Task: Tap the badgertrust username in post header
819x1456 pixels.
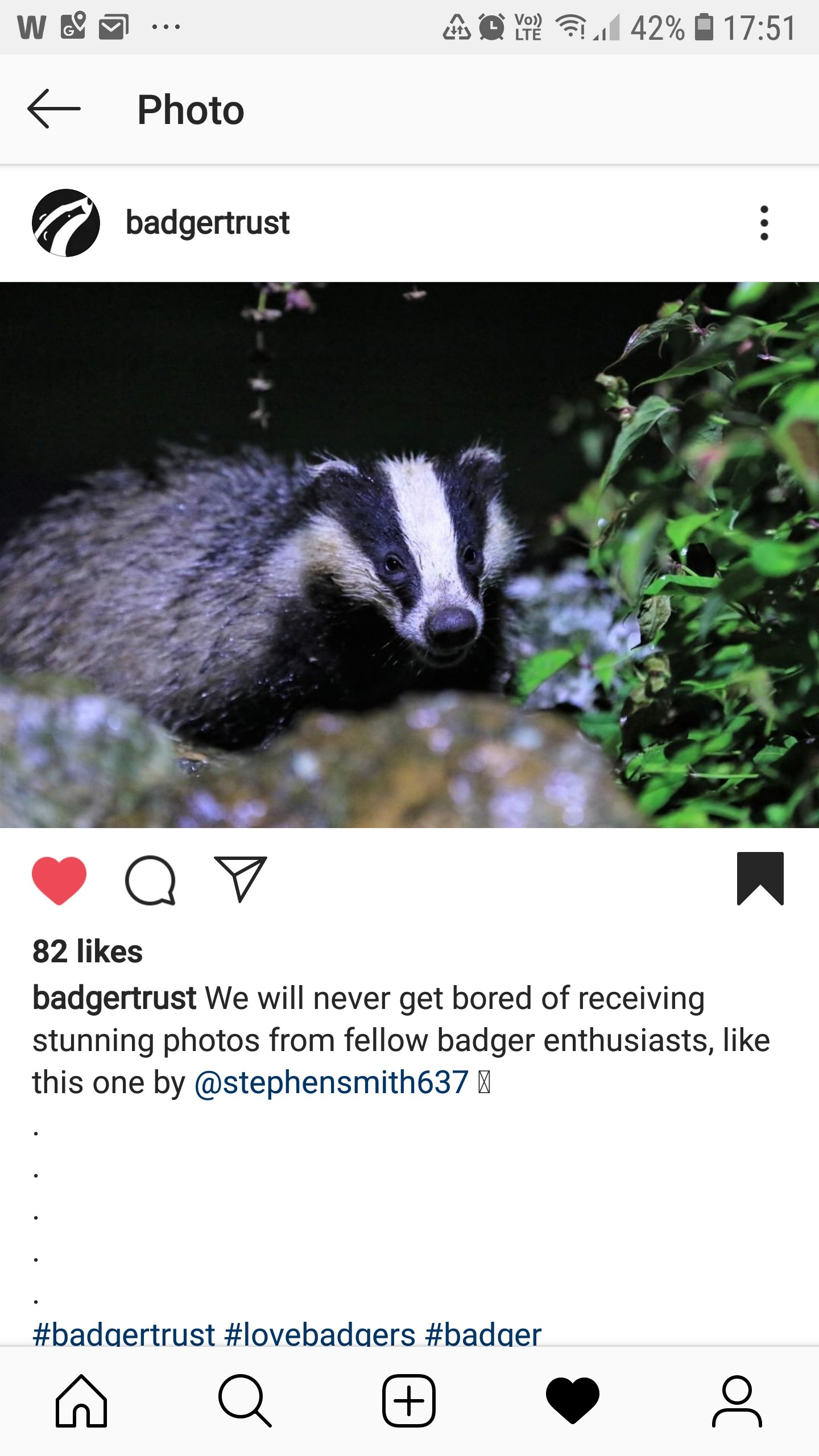Action: click(x=208, y=223)
